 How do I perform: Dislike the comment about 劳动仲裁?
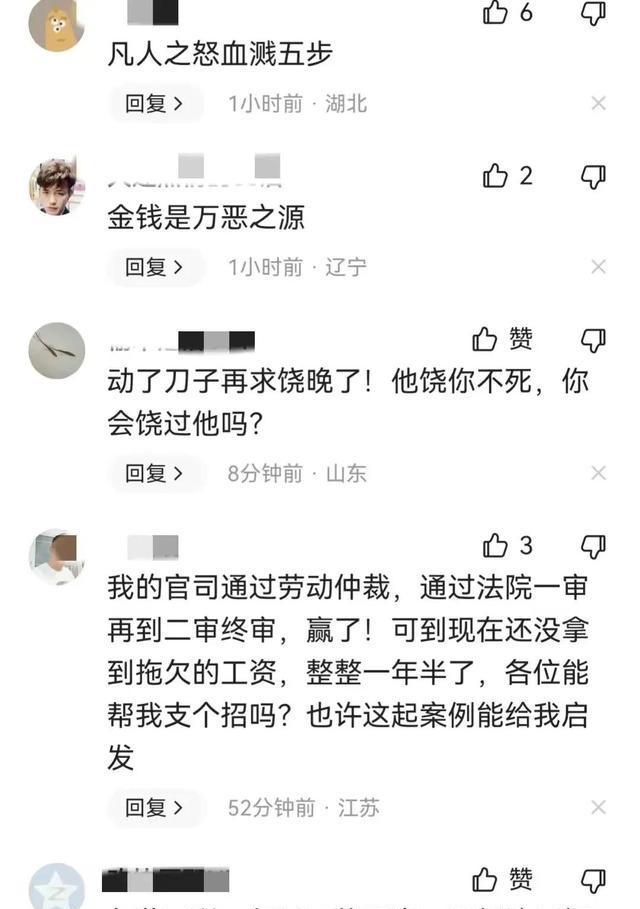[593, 545]
